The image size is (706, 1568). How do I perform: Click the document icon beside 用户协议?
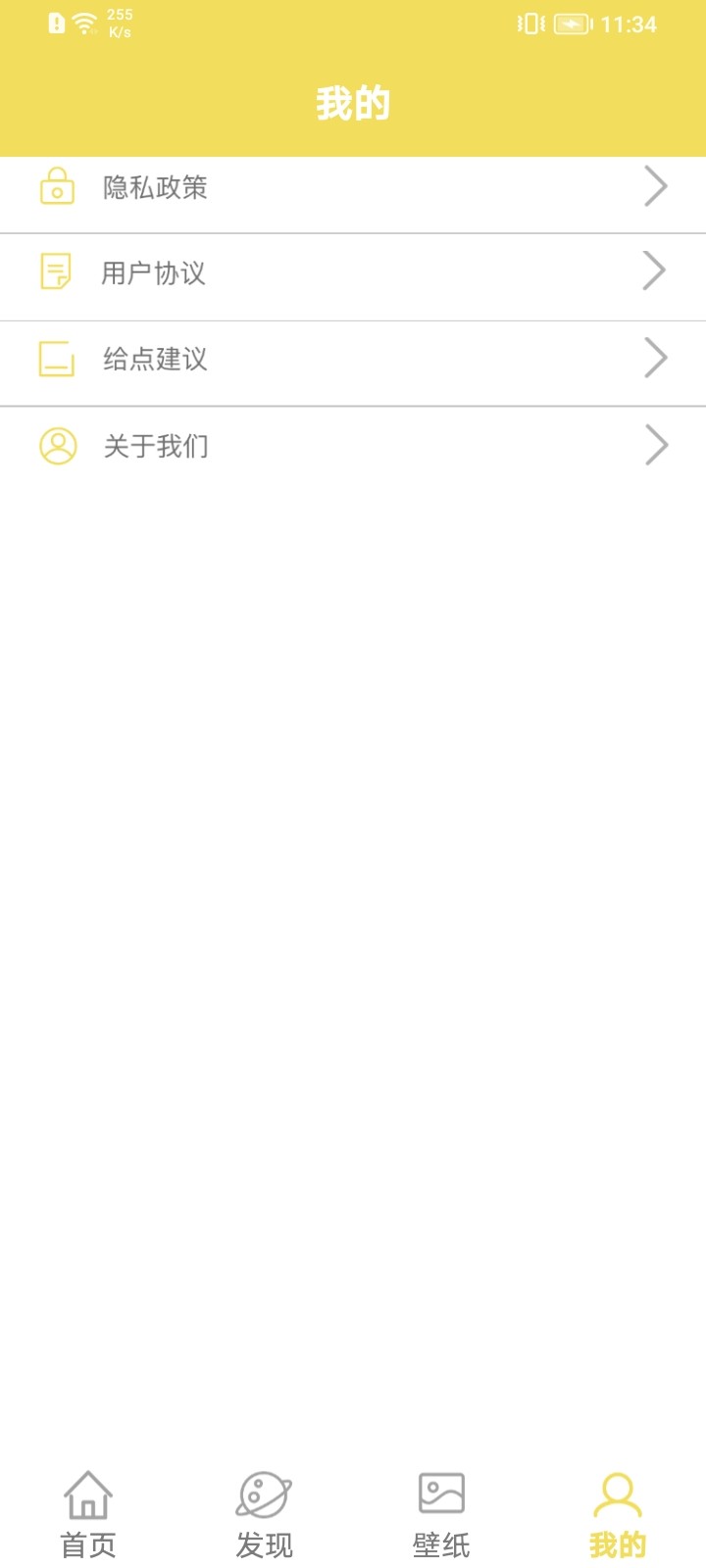coord(57,271)
